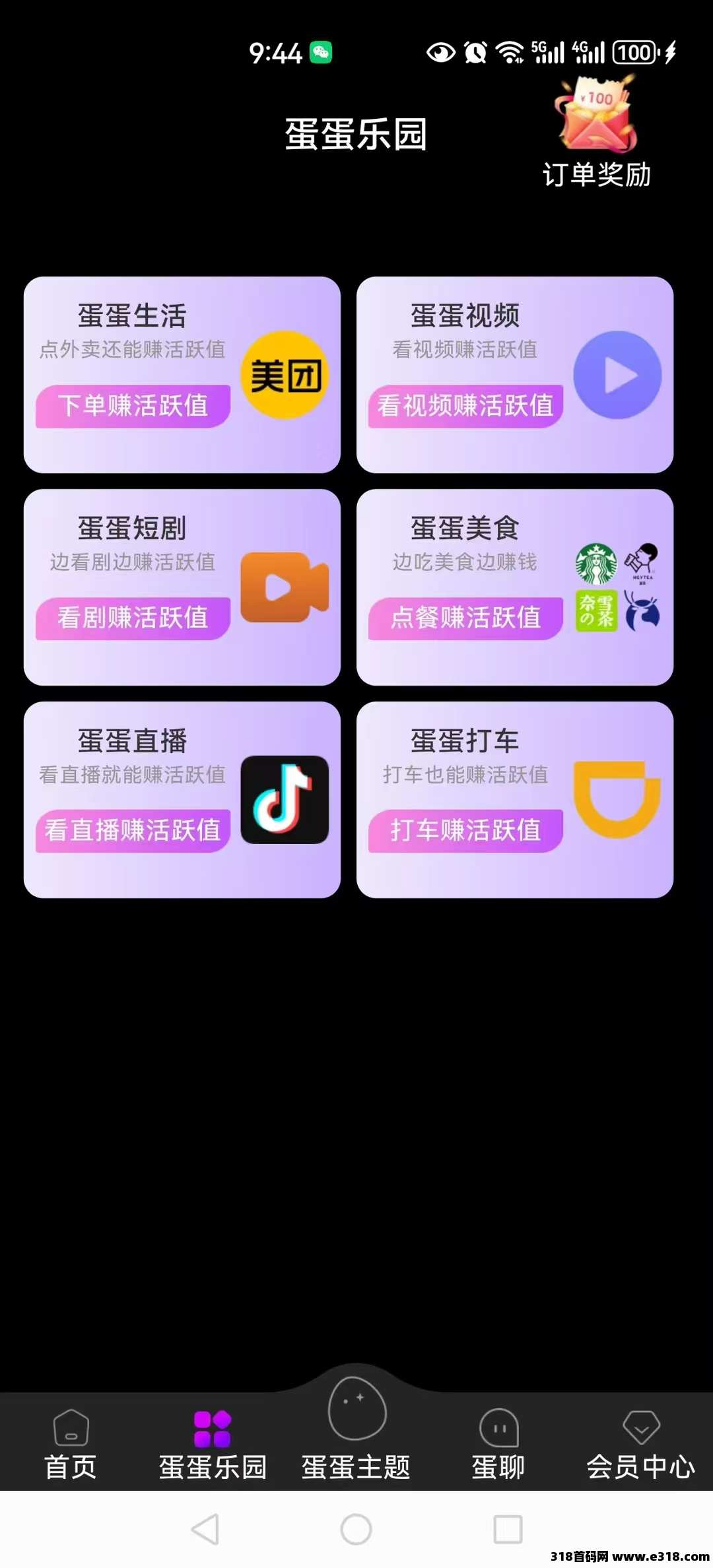Image resolution: width=713 pixels, height=1568 pixels.
Task: Tap the 下单赚活跃值 button
Action: pos(133,406)
